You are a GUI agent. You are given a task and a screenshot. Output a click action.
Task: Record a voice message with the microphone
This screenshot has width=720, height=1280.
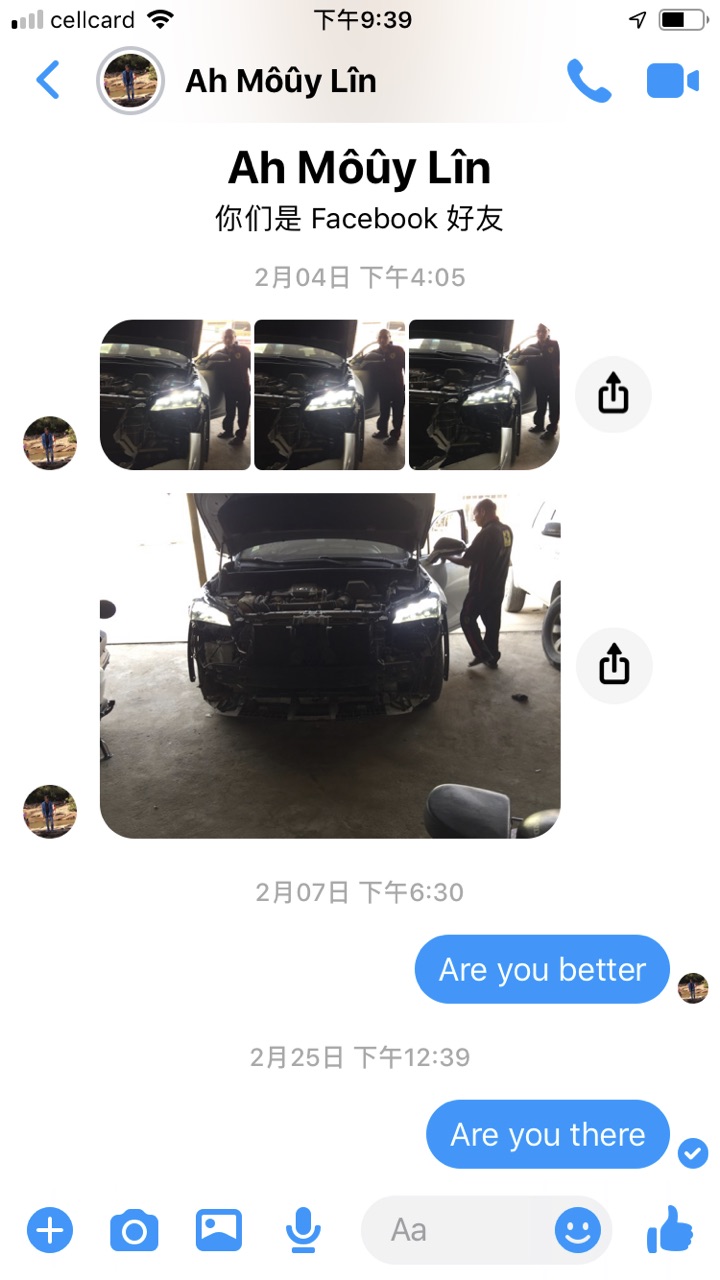point(302,1229)
